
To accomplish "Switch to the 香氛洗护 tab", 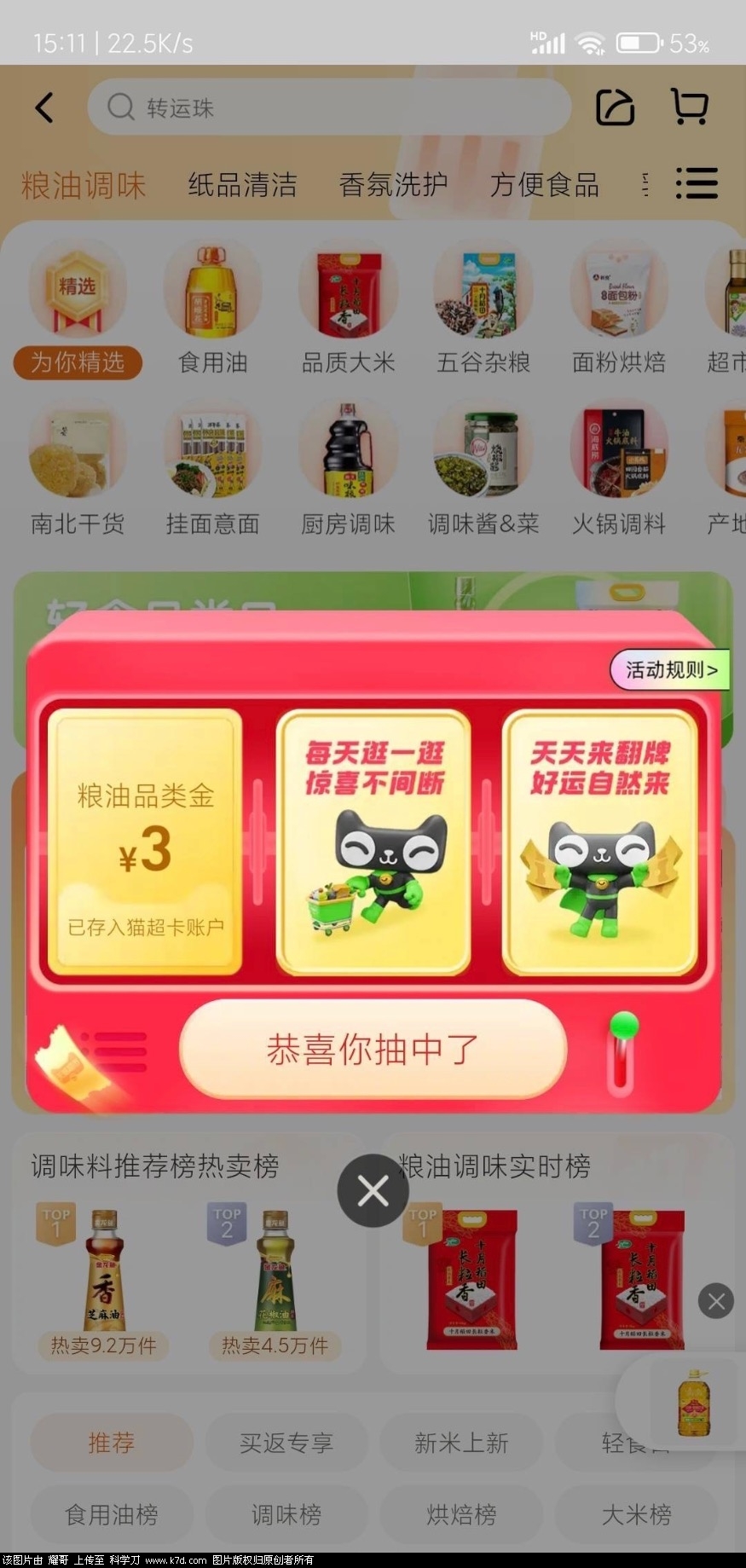I will coord(393,184).
